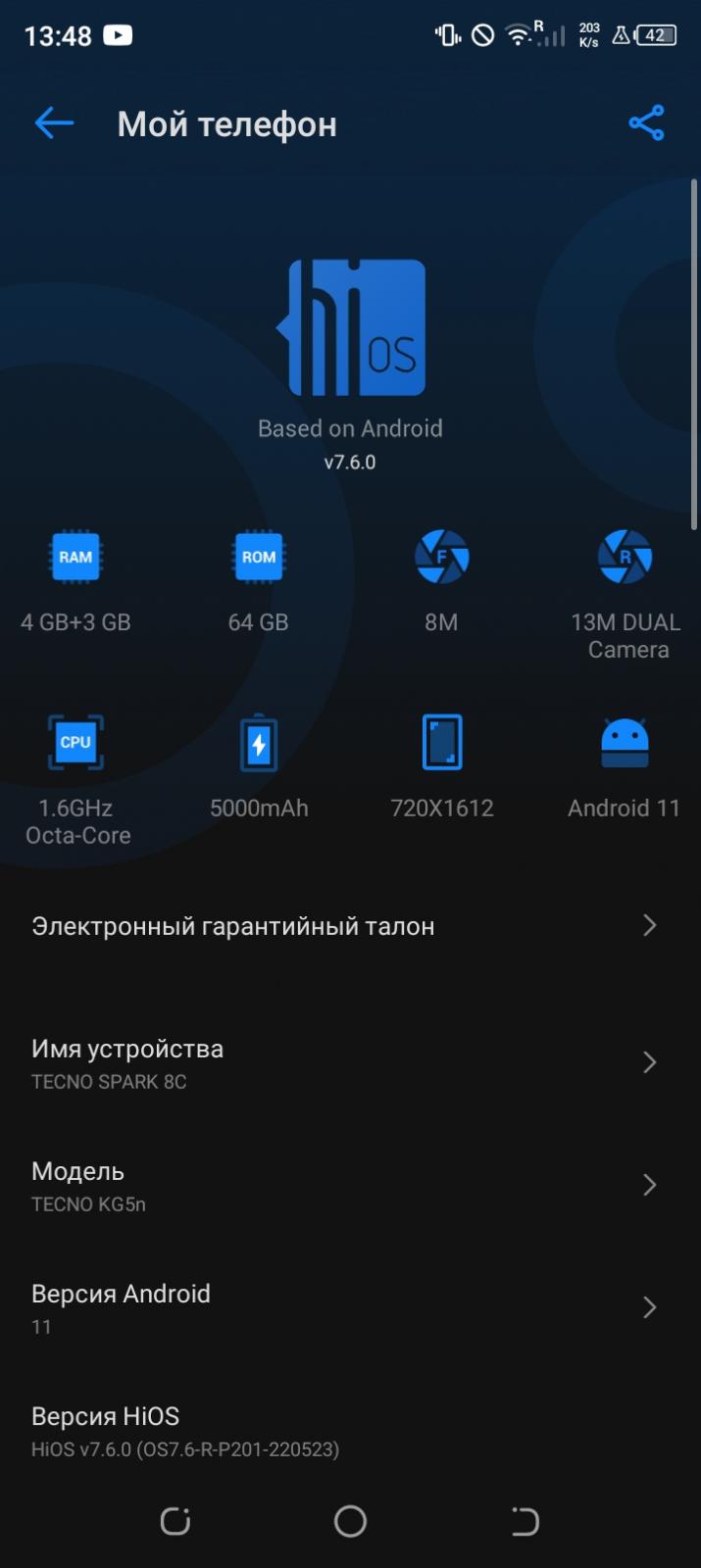
Task: Go back using the top arrow
Action: (x=54, y=123)
